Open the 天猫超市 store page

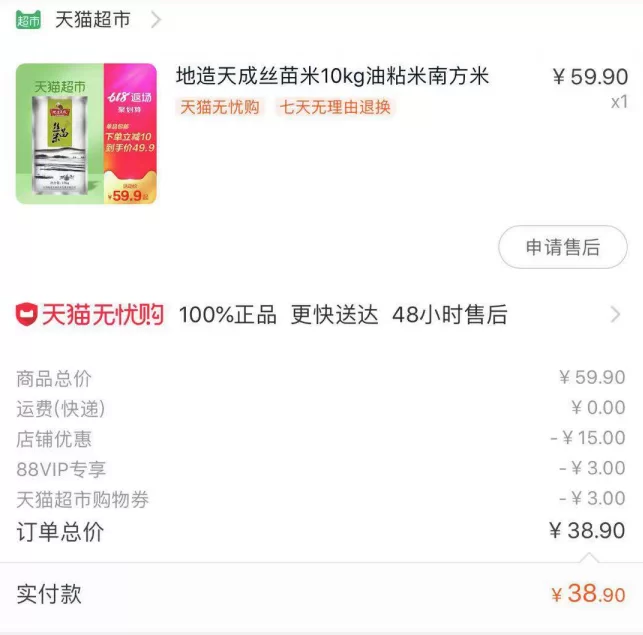point(92,19)
